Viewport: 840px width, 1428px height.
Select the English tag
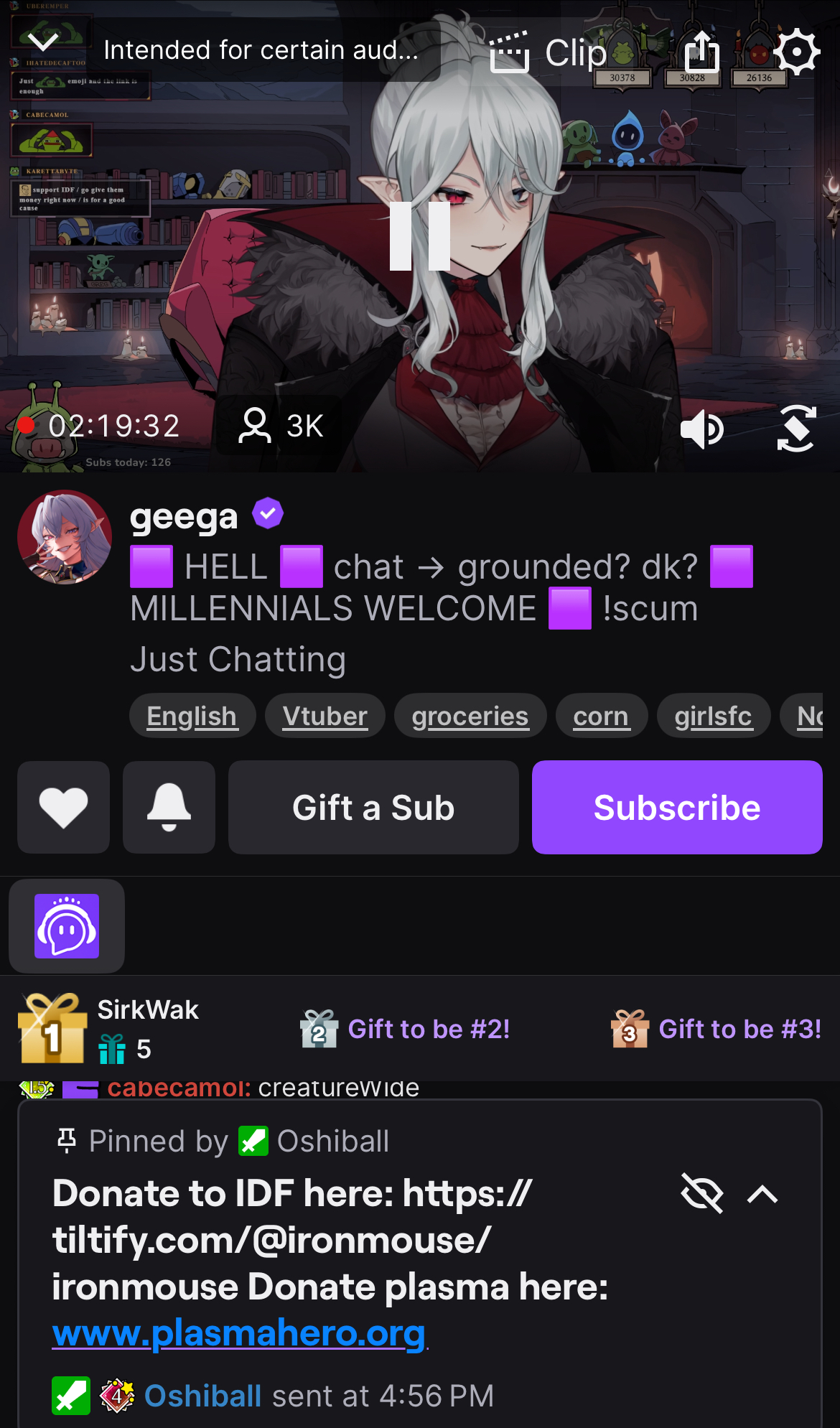(192, 716)
